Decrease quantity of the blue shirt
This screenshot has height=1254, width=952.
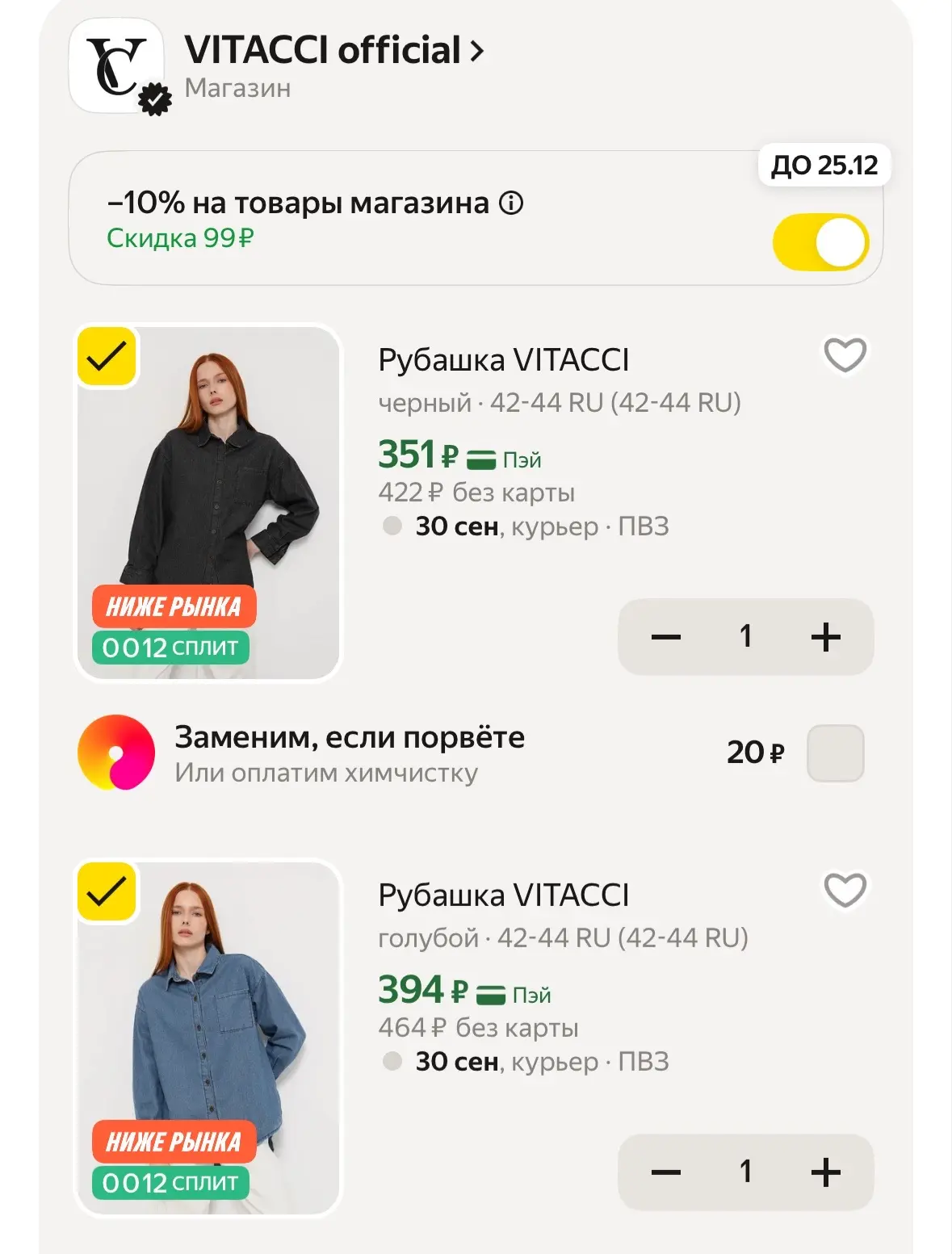point(666,1172)
